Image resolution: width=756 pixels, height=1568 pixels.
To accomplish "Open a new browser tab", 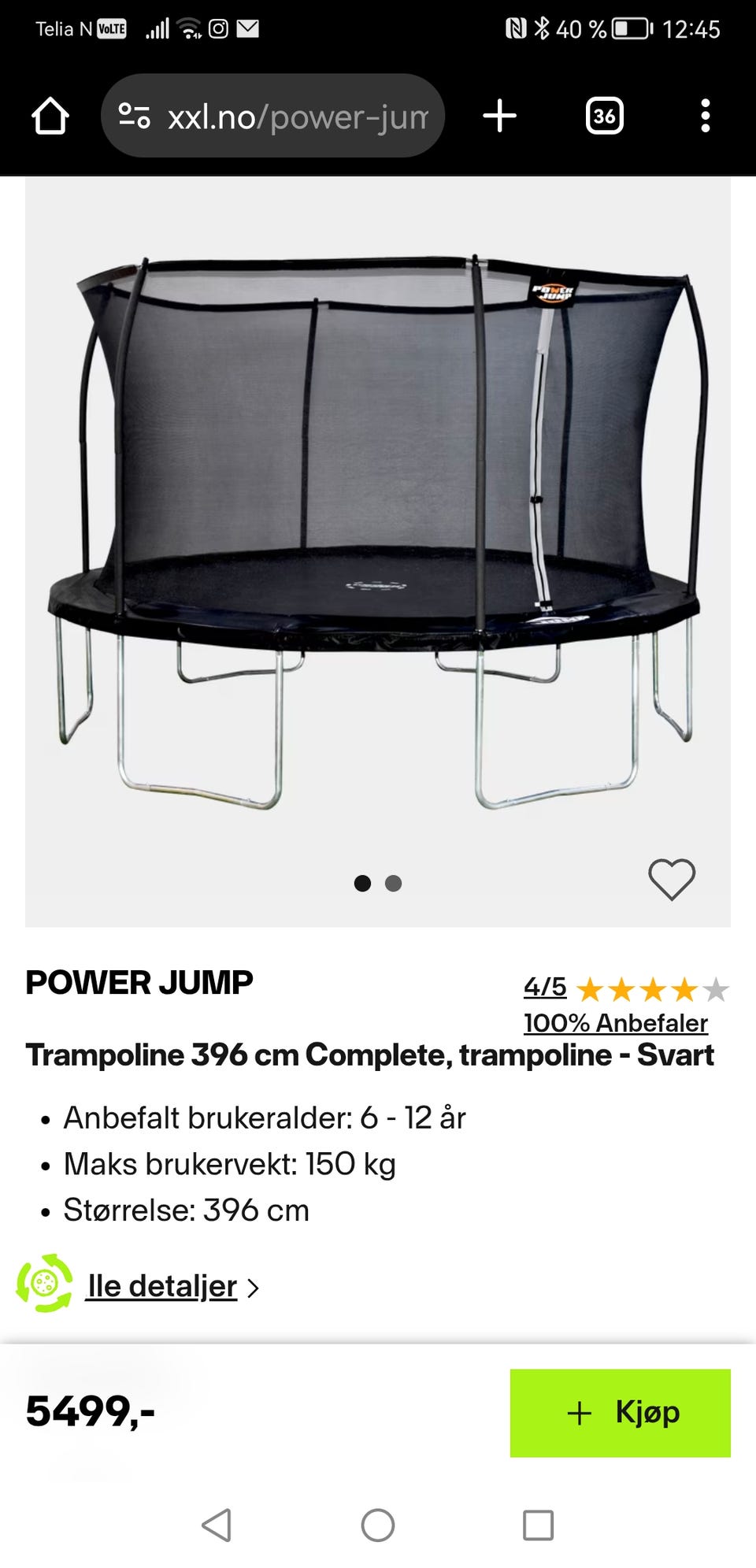I will click(499, 117).
